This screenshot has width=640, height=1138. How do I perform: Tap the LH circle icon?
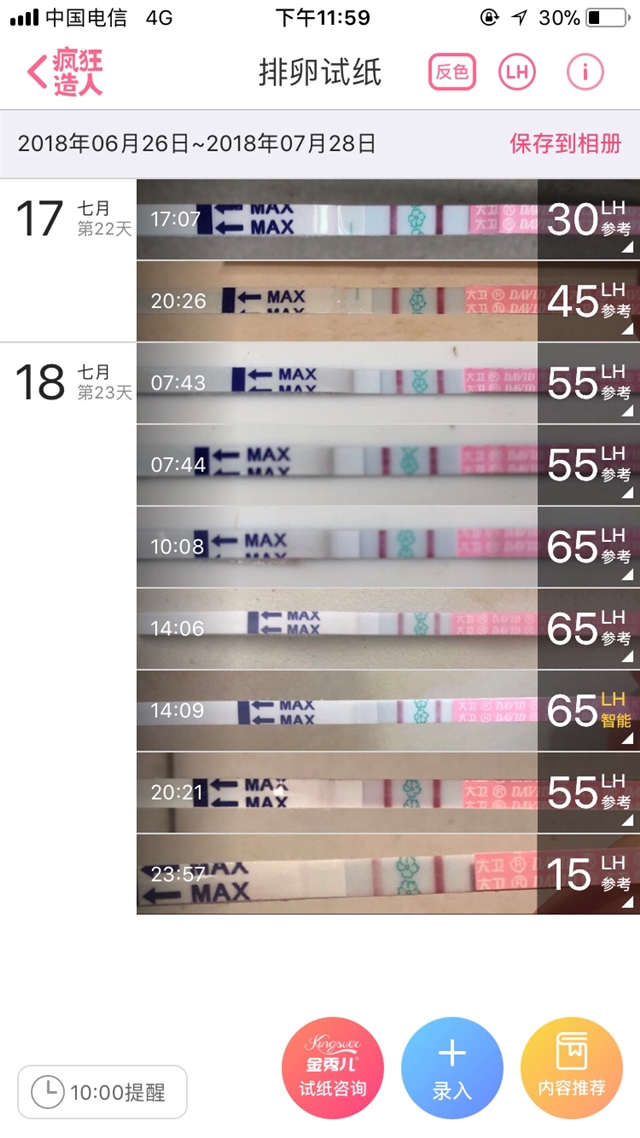coord(518,72)
